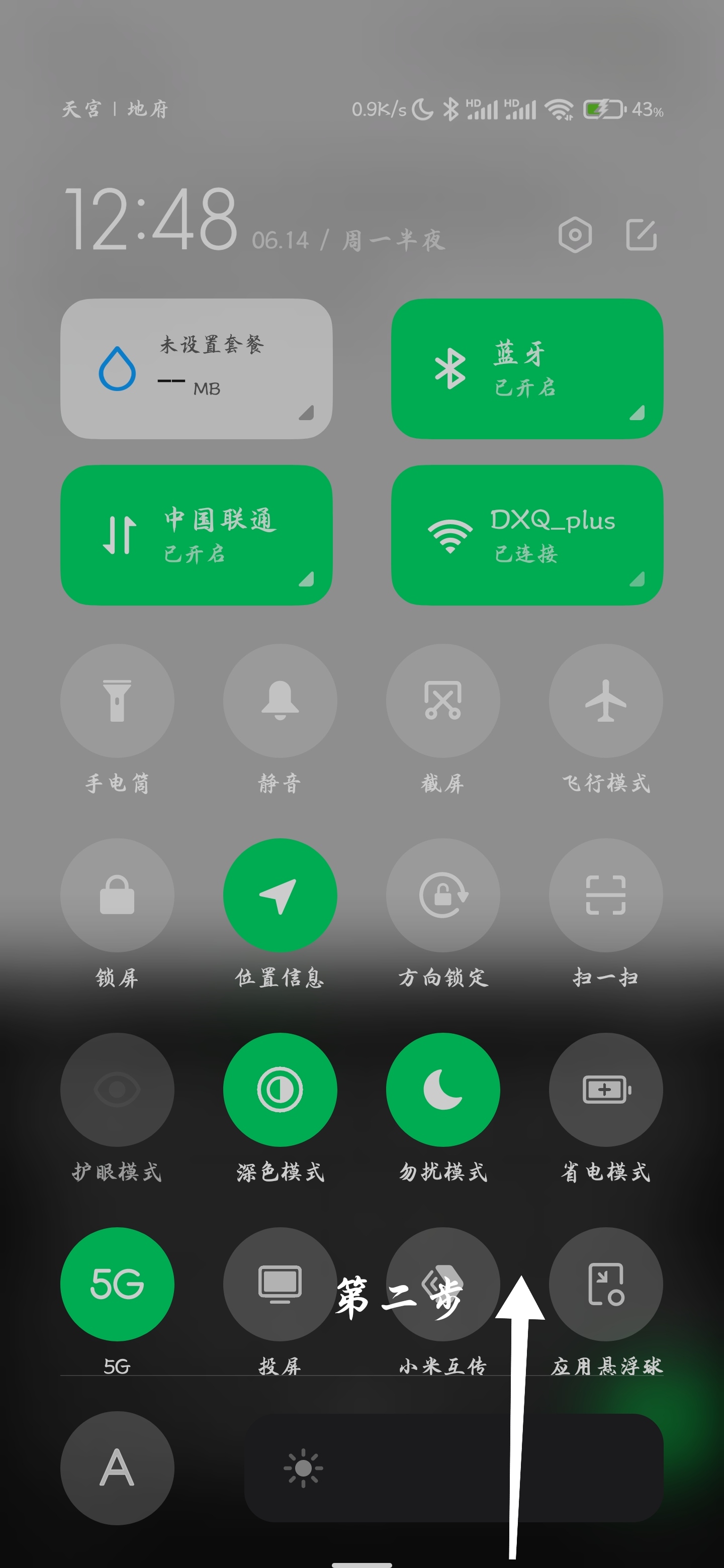
Task: Turn off 蓝牙 Bluetooth tile
Action: 527,368
